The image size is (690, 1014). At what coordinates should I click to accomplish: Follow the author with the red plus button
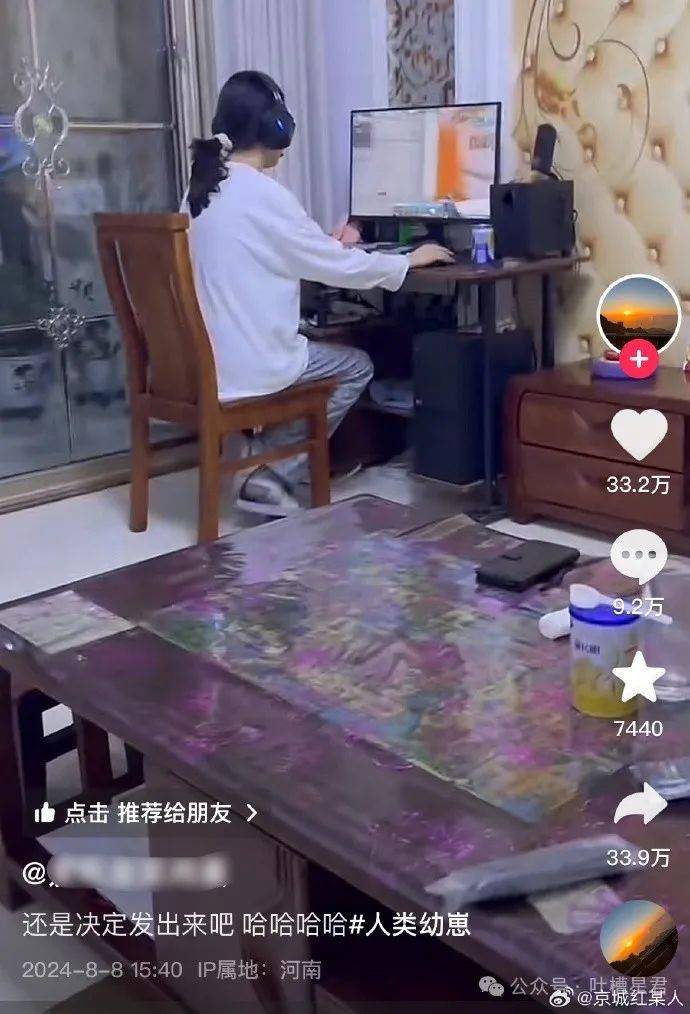(638, 358)
